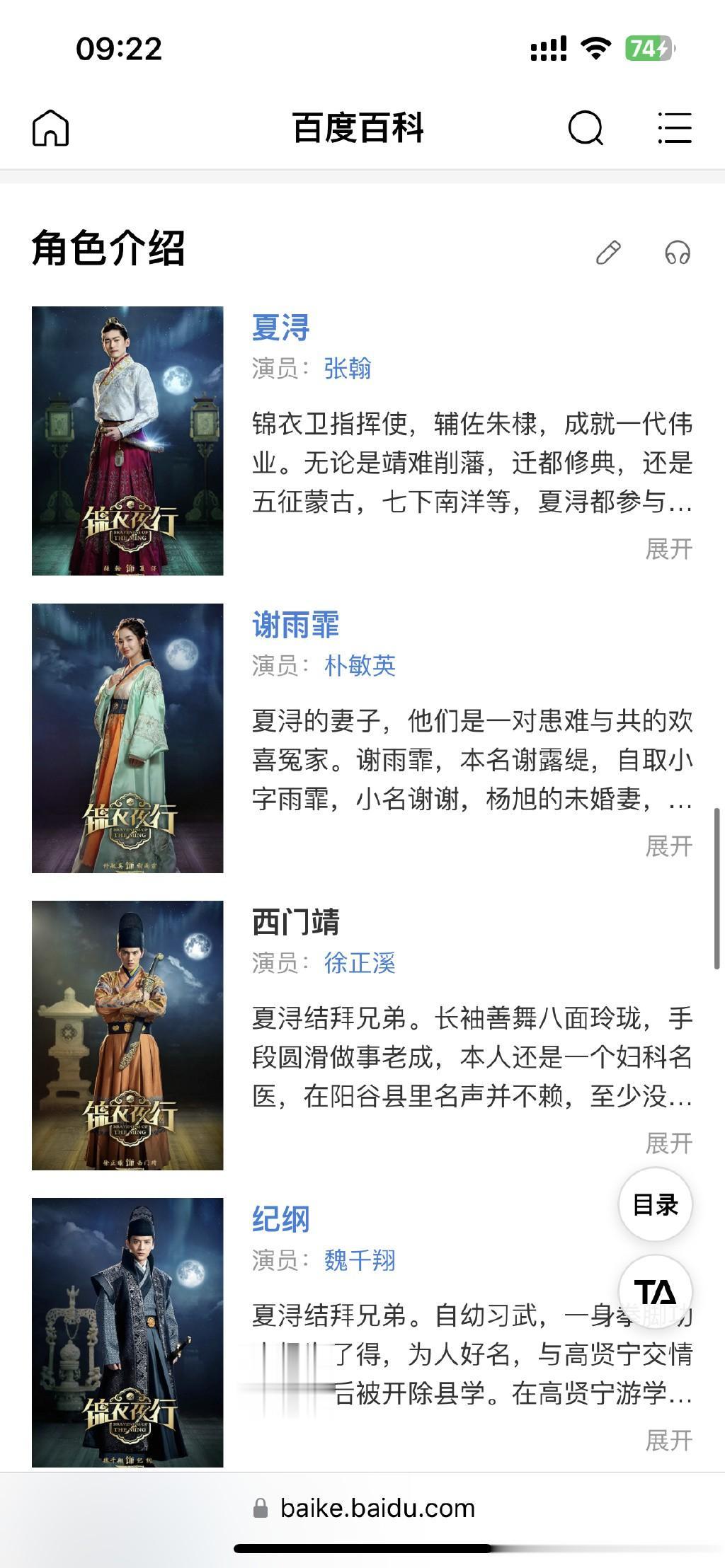Image resolution: width=725 pixels, height=1568 pixels.
Task: Open character link 夏浔
Action: pos(281,328)
